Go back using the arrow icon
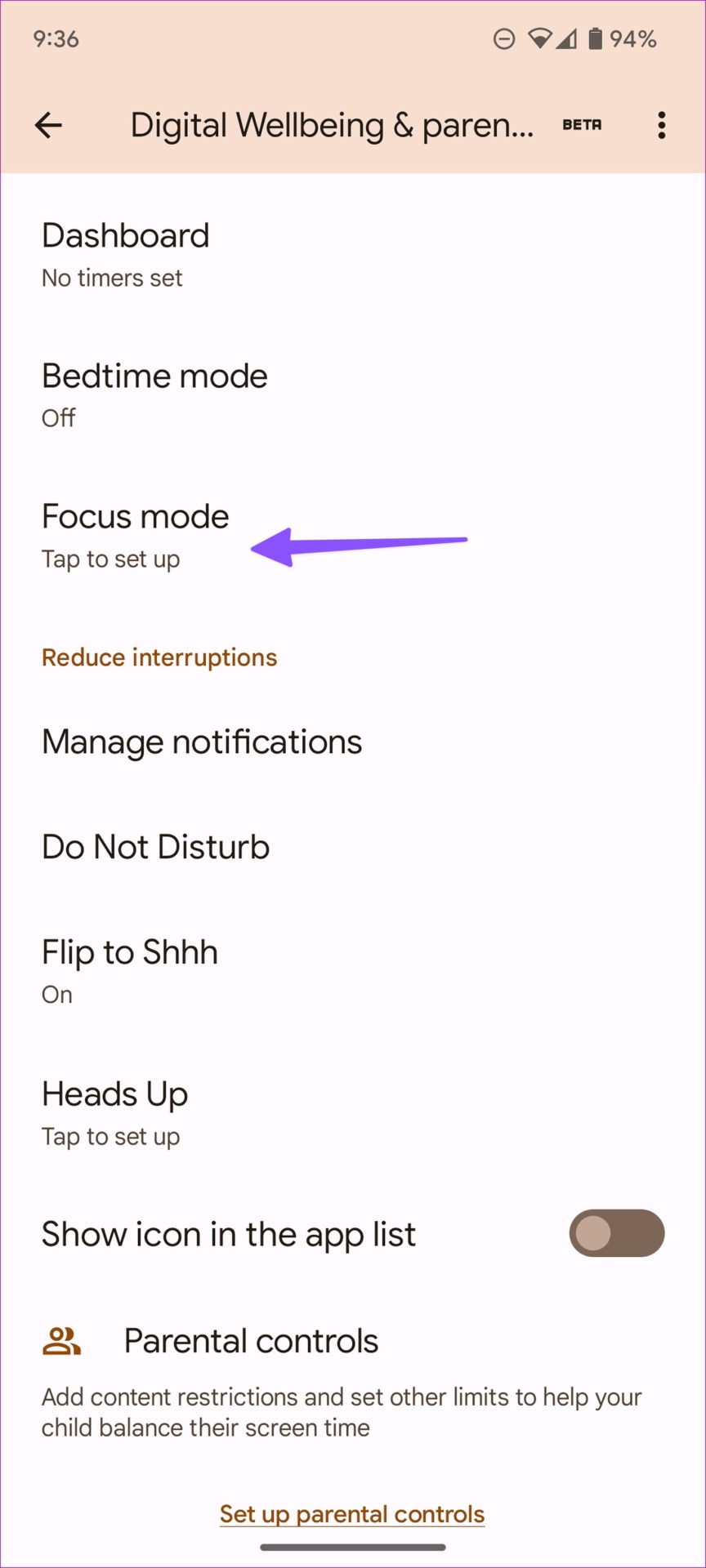 click(48, 125)
